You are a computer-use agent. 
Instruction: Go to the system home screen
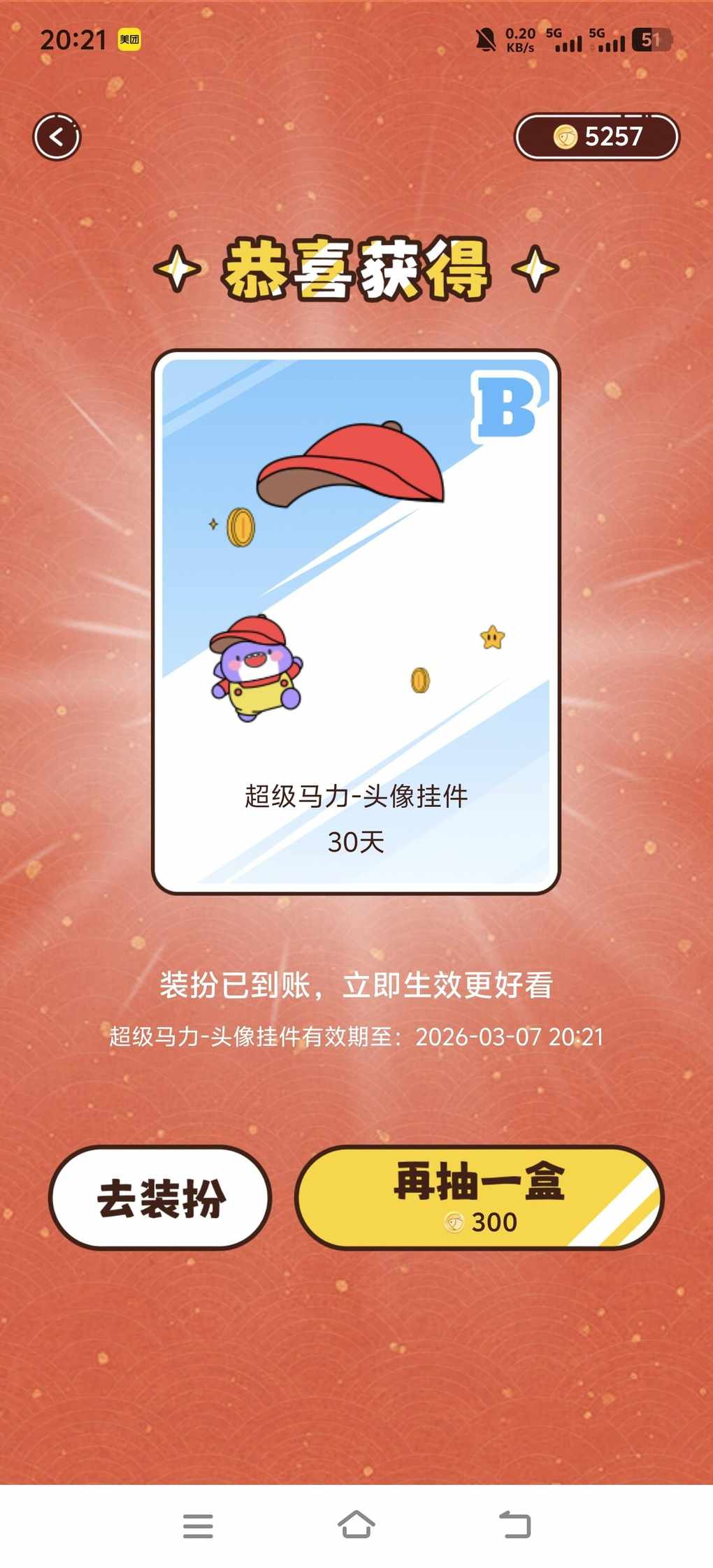(356, 1525)
